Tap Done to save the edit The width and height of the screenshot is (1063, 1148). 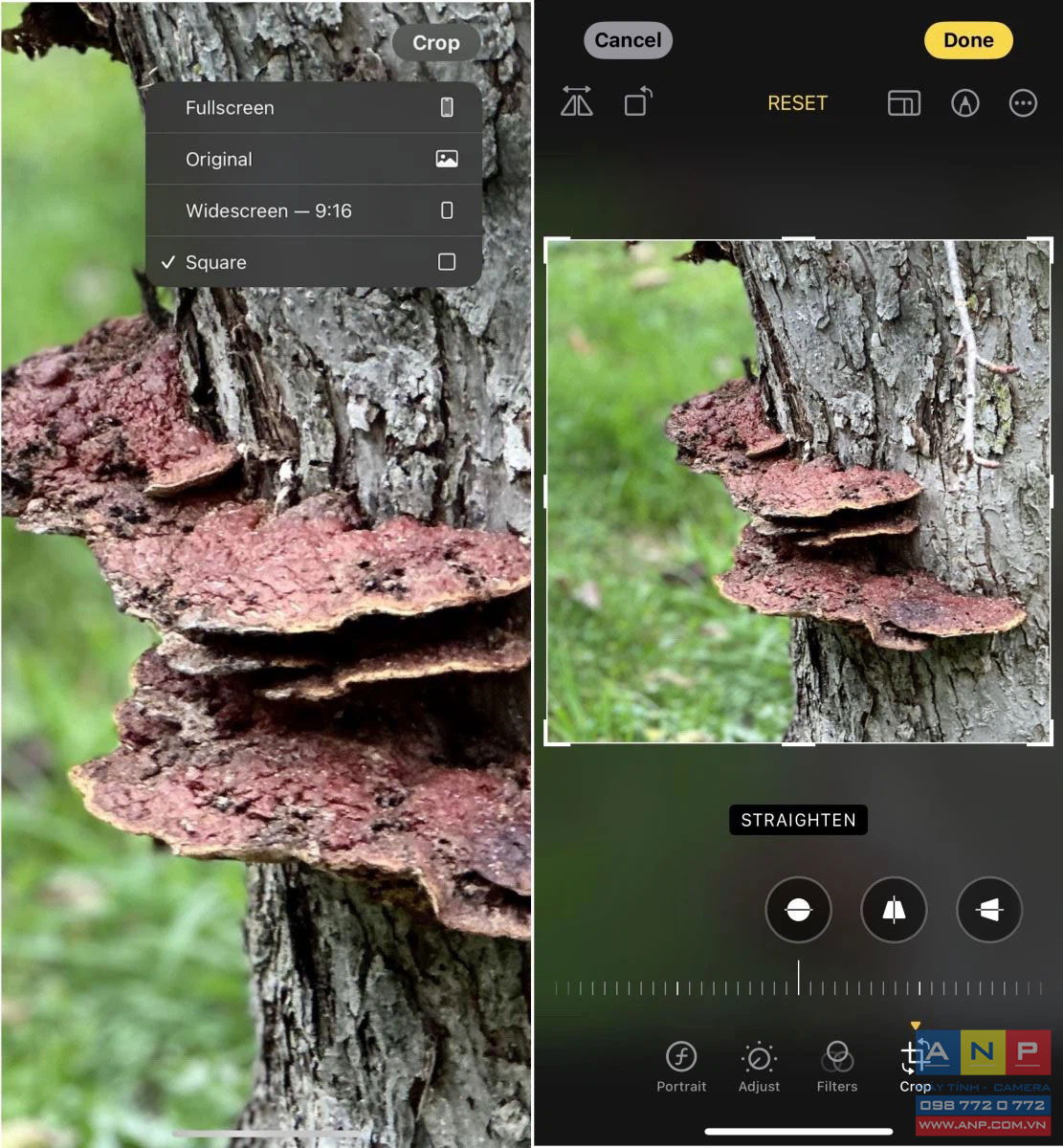968,40
